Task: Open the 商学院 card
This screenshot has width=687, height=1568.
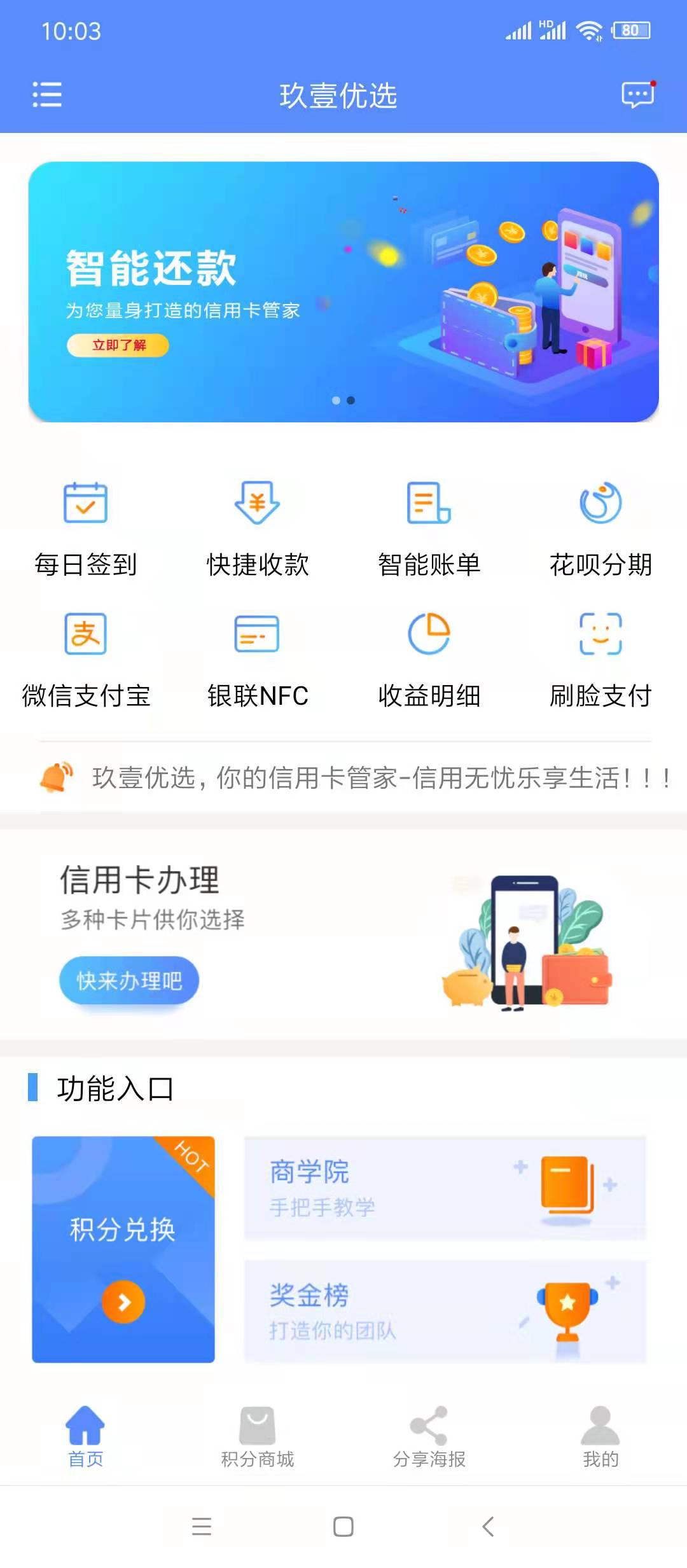Action: click(x=445, y=1188)
